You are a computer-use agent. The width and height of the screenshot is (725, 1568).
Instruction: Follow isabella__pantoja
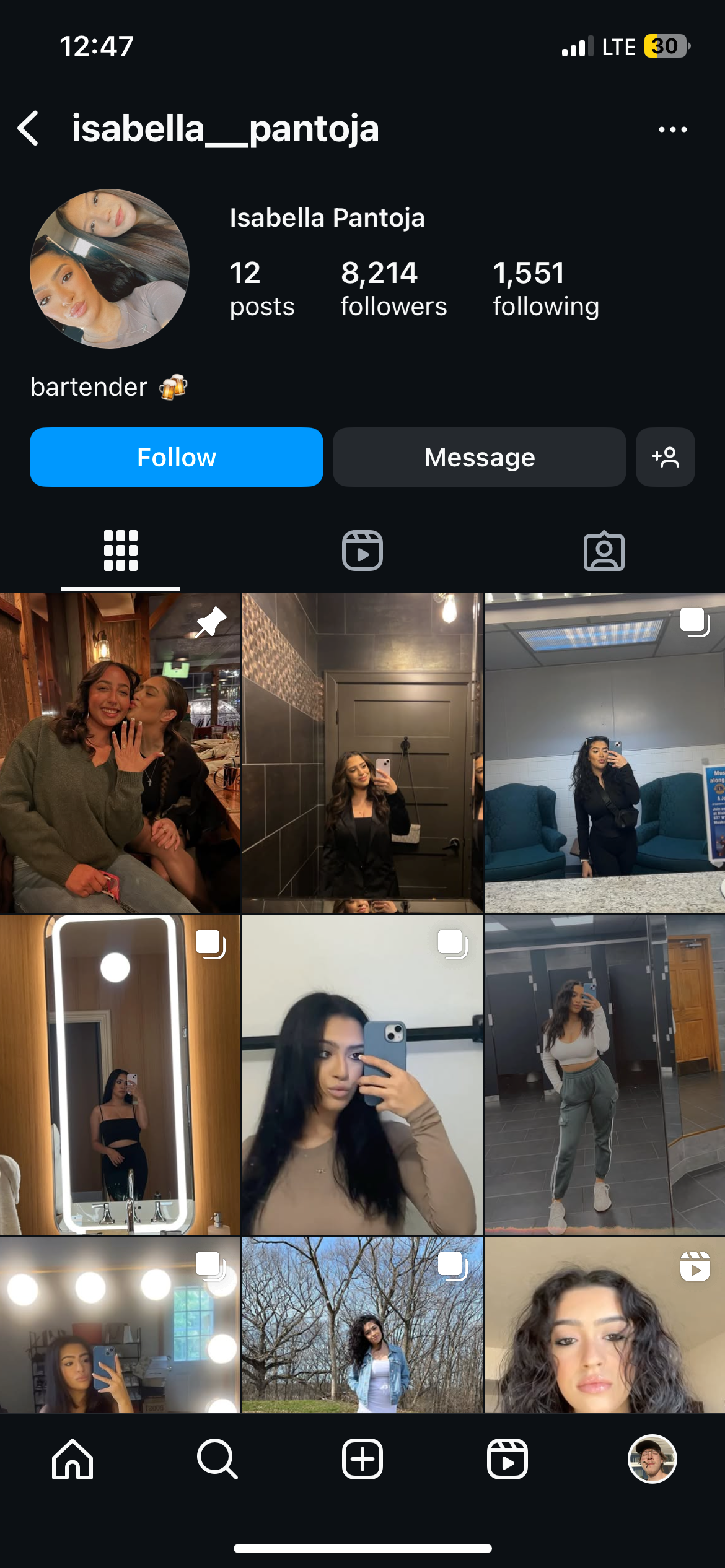point(176,457)
